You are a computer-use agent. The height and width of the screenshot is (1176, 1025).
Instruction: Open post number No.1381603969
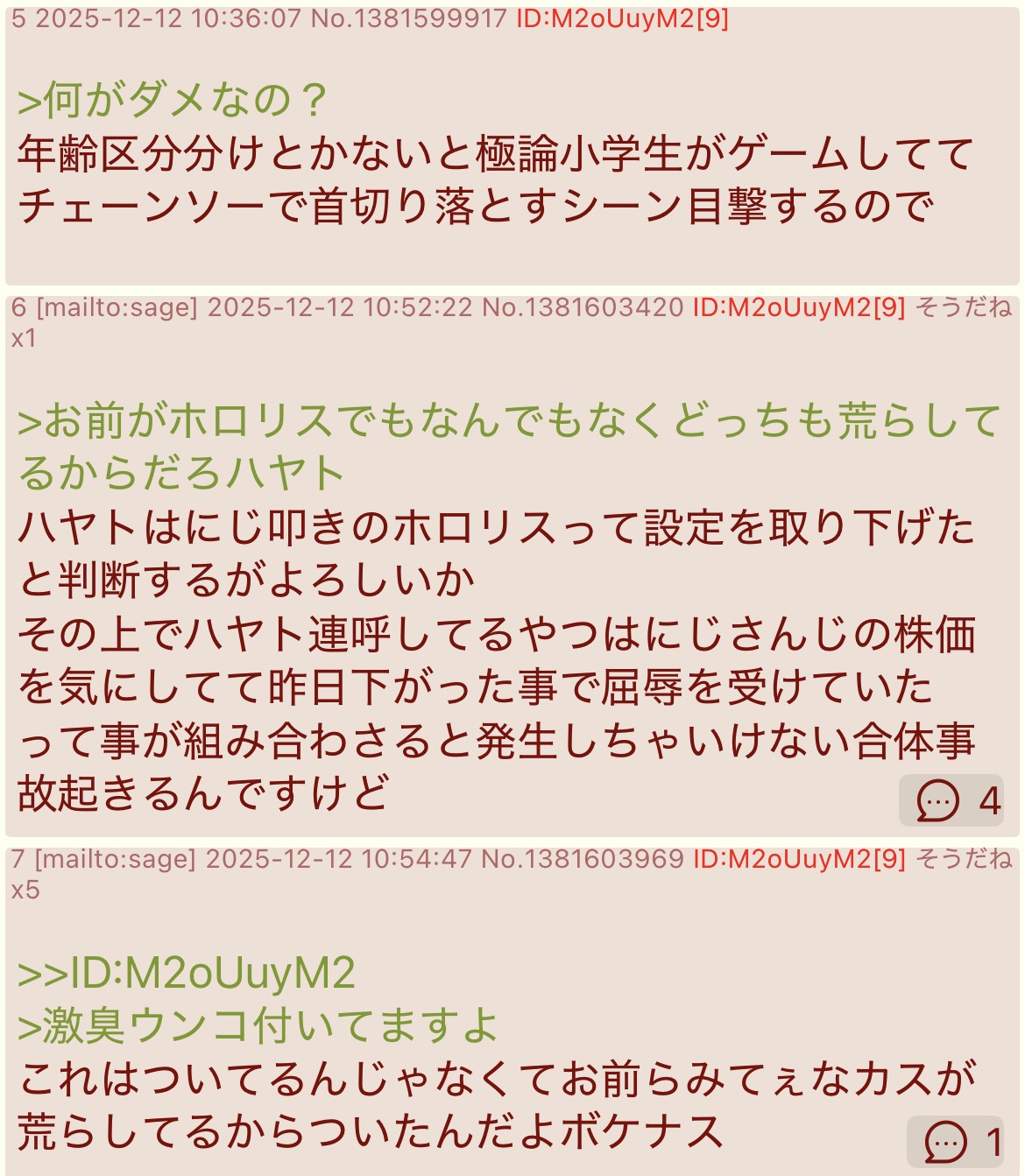click(x=583, y=859)
